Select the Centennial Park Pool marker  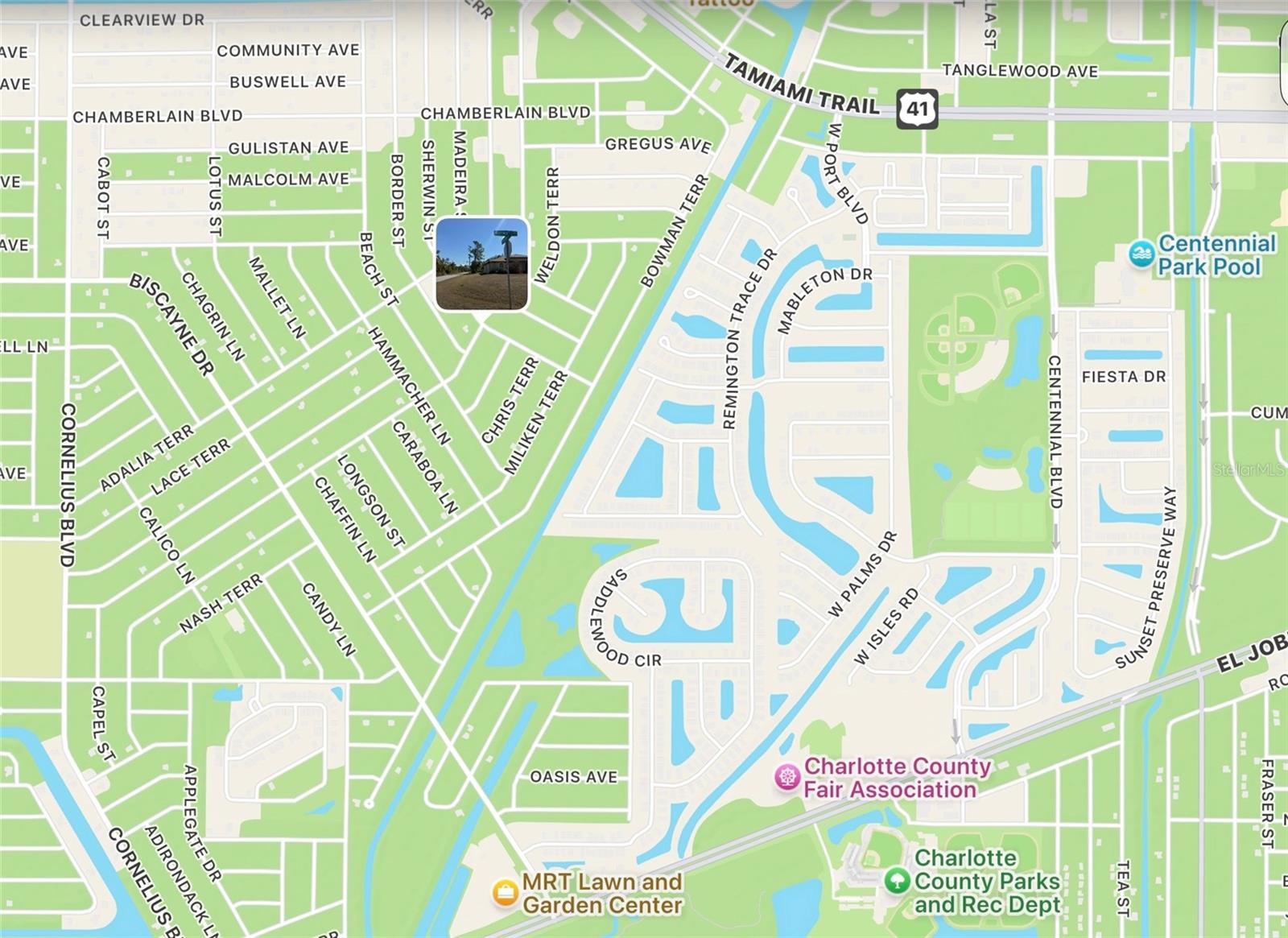click(x=1141, y=254)
